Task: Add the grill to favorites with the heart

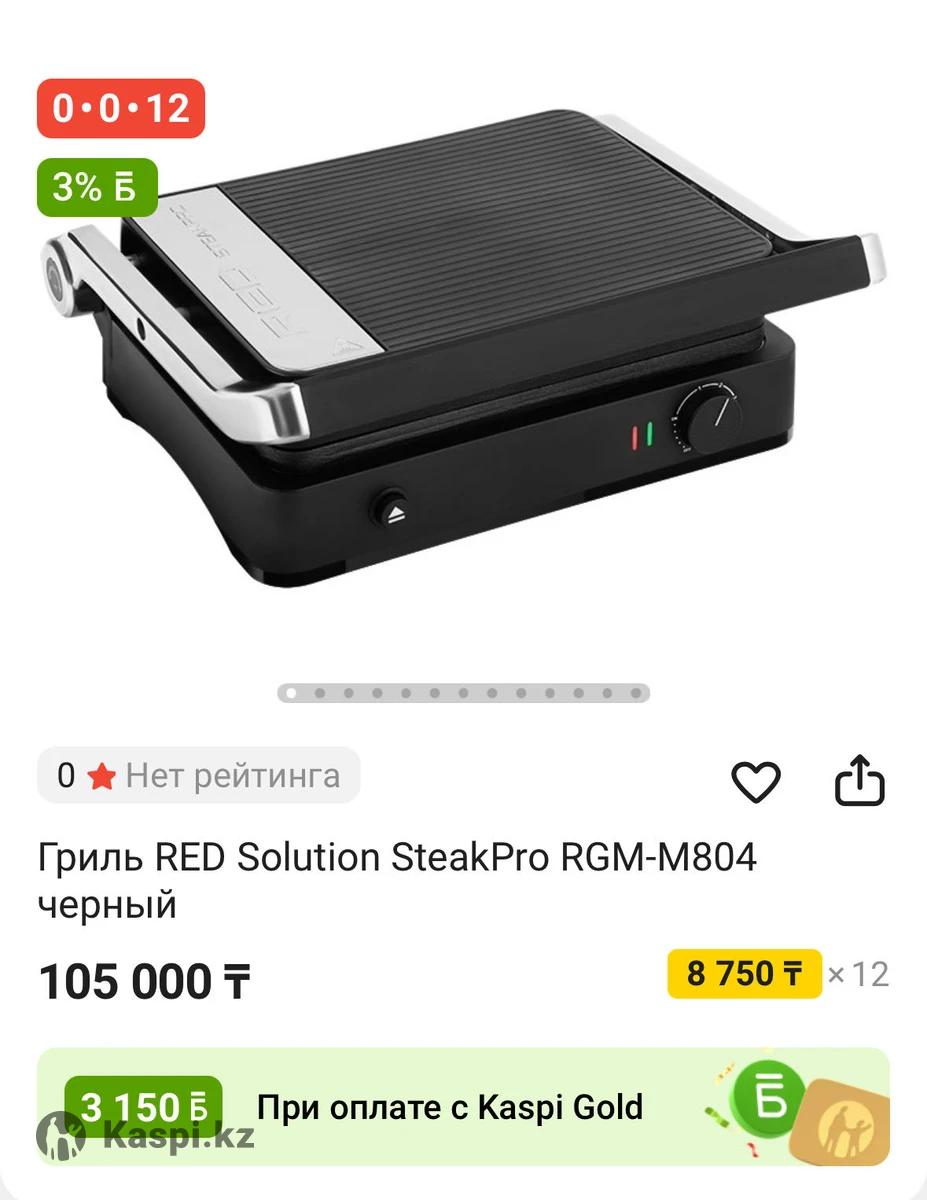Action: [756, 781]
